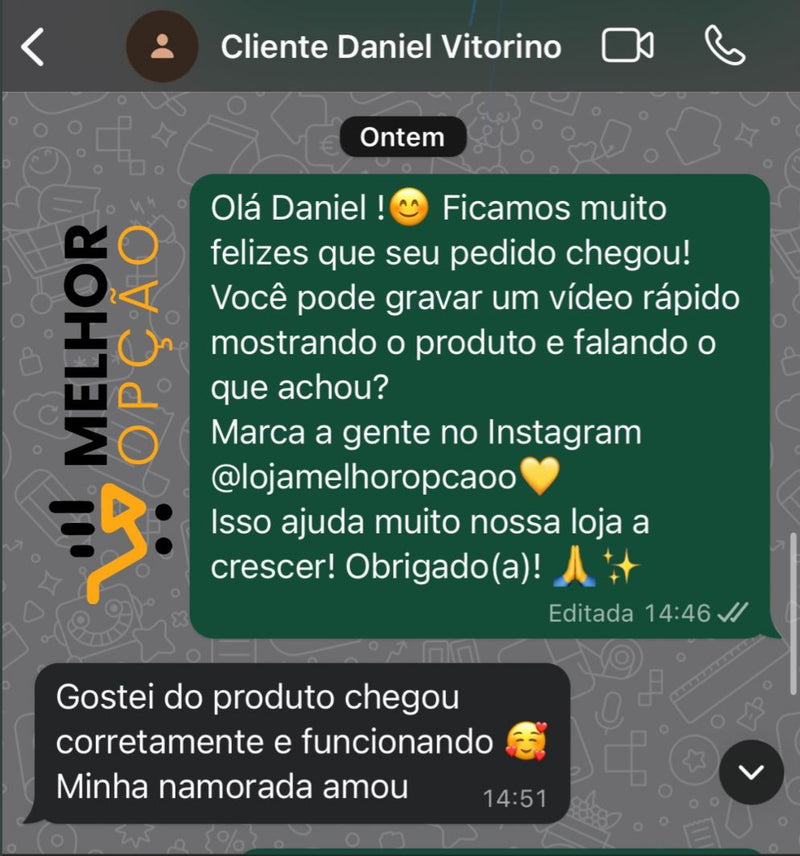Start a video call with Daniel
This screenshot has height=856, width=800.
click(627, 46)
